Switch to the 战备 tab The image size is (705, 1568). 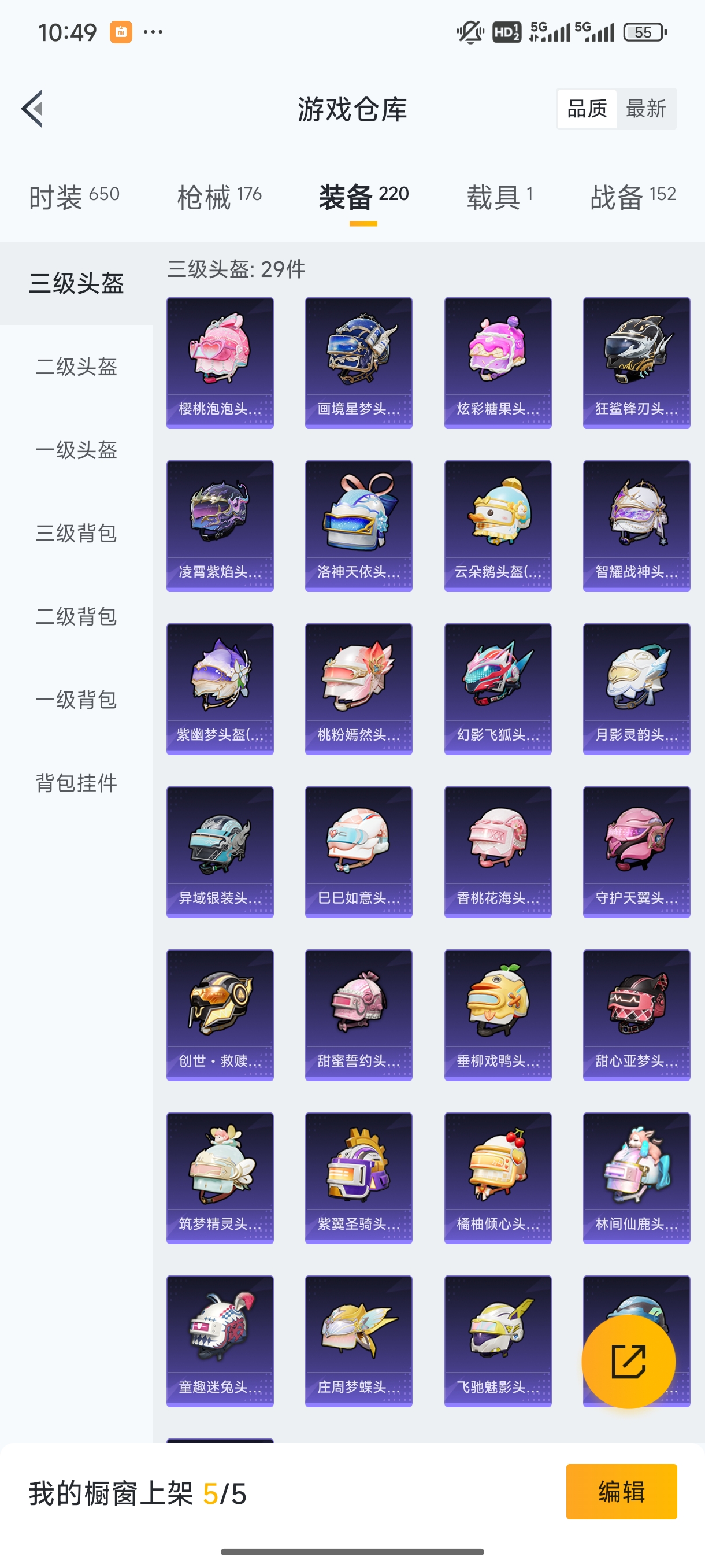[x=633, y=197]
